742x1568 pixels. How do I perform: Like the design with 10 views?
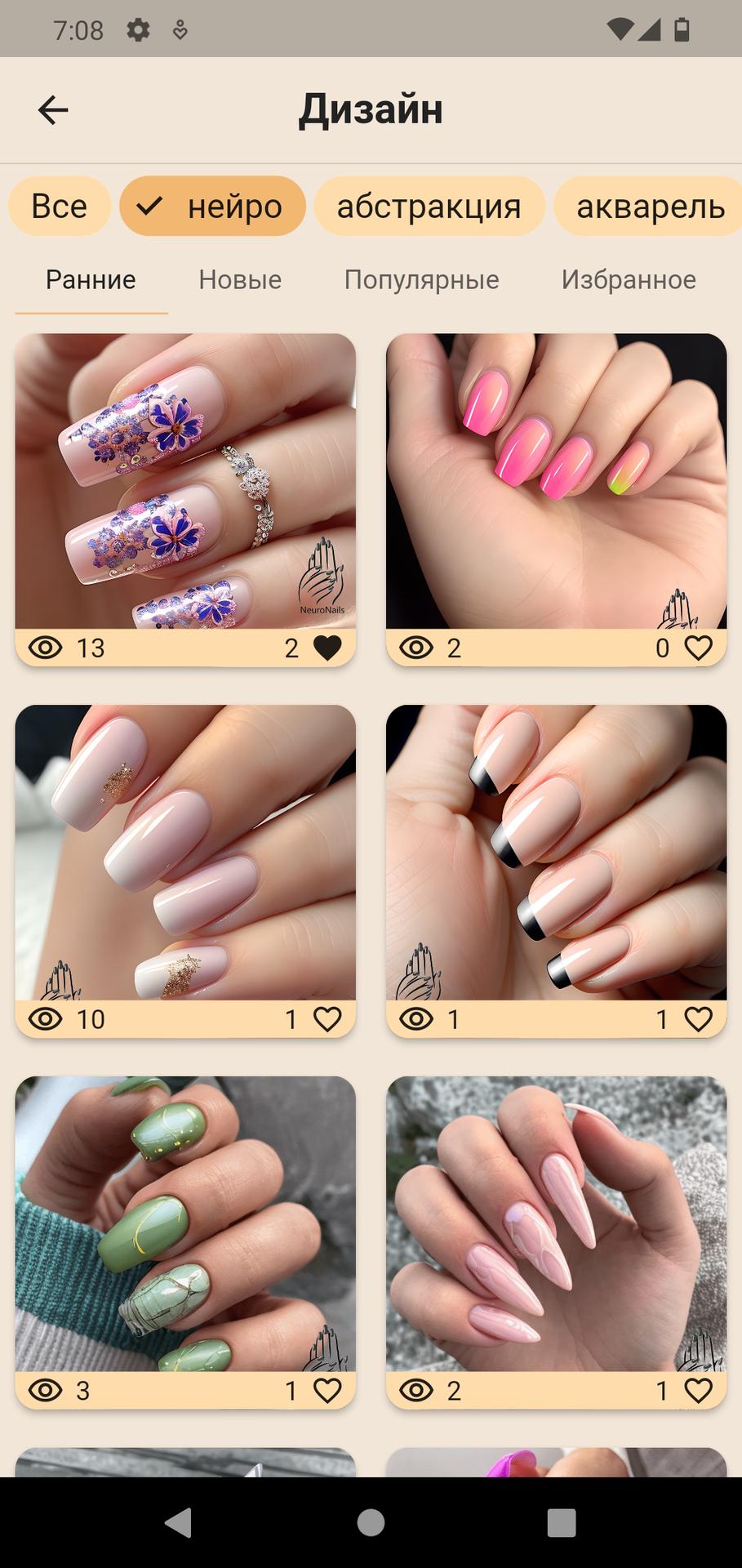[x=327, y=1019]
